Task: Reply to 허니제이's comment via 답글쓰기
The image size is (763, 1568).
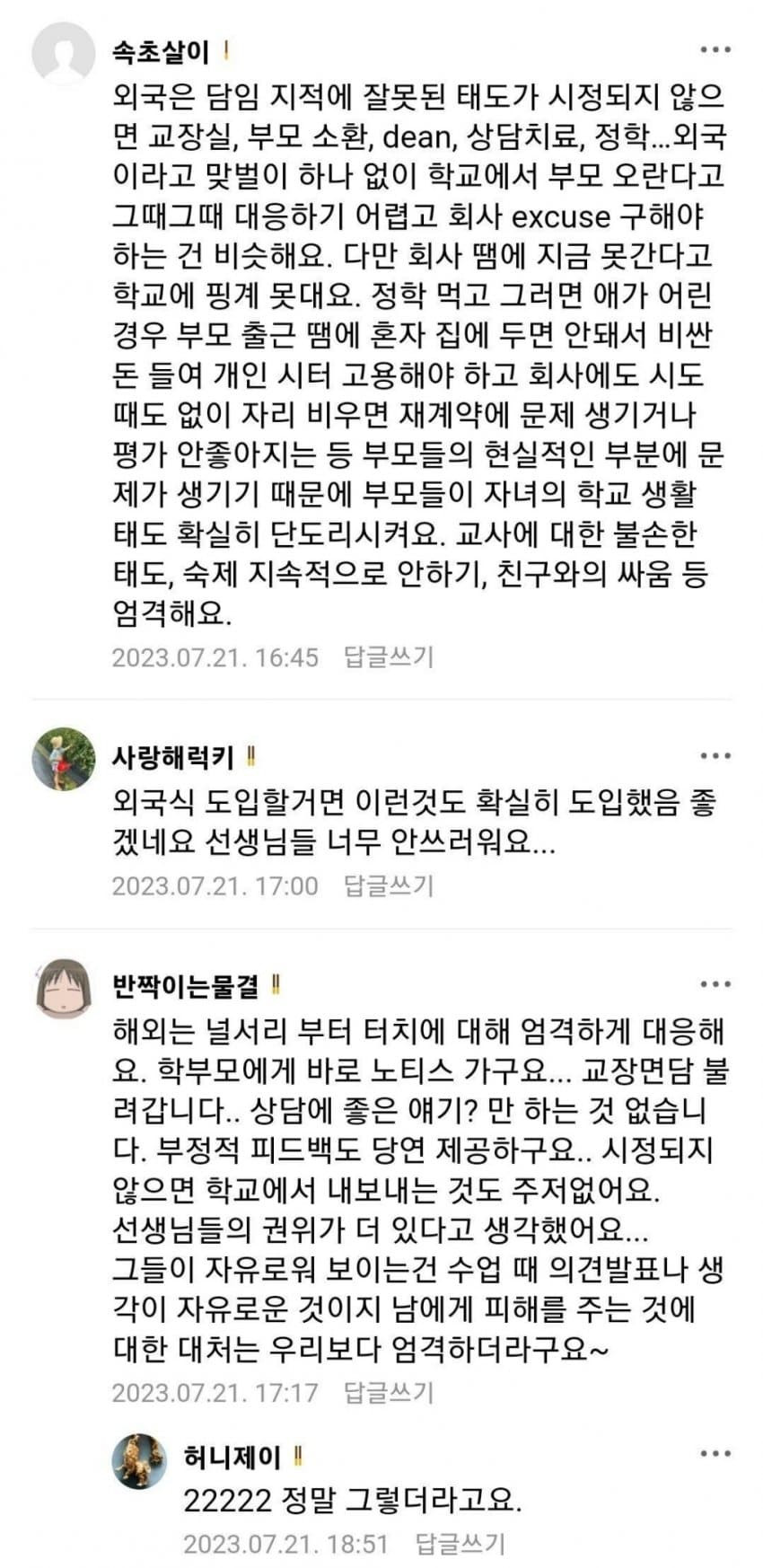Action: click(x=460, y=1544)
